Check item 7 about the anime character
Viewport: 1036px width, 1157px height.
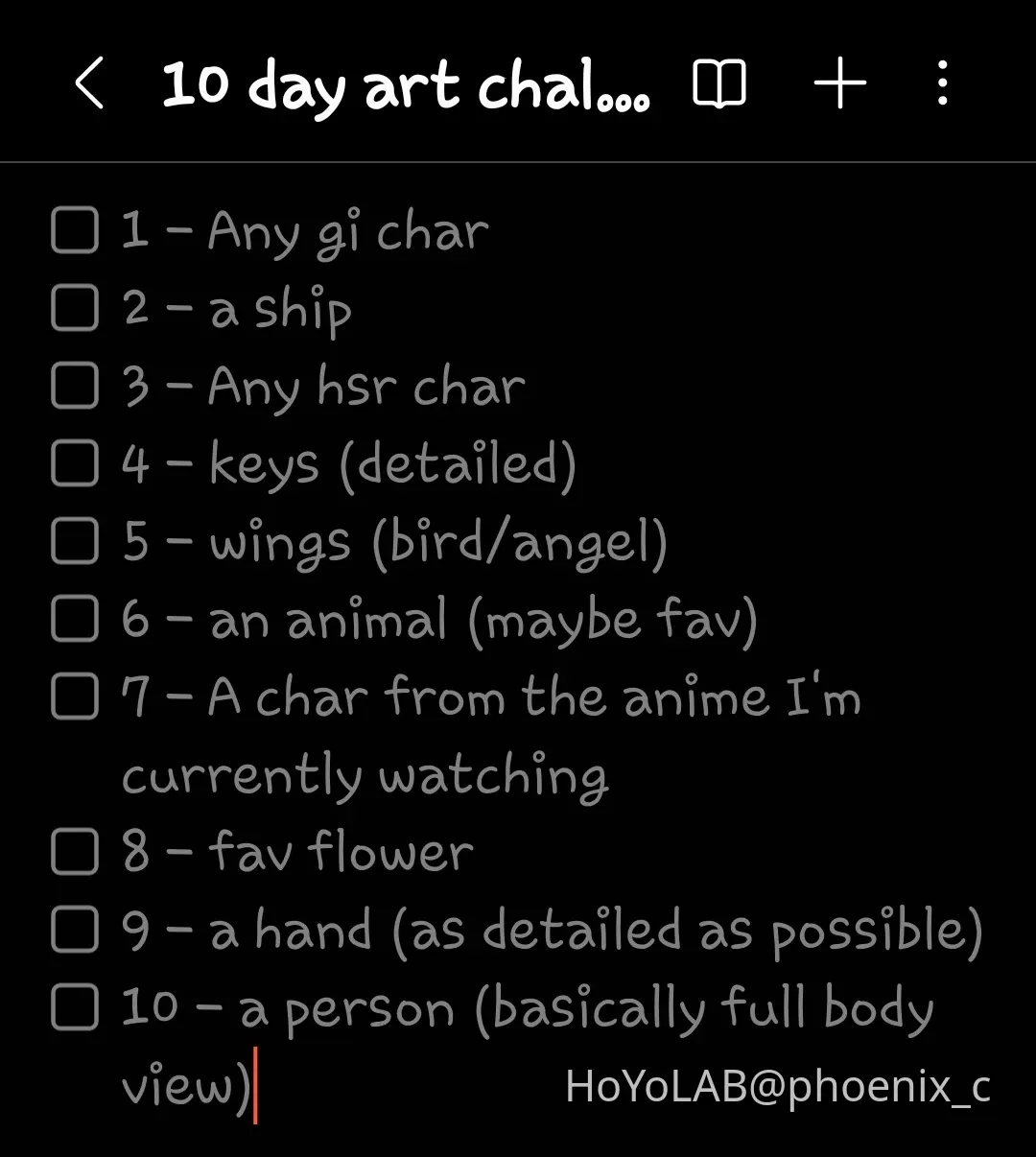[x=74, y=699]
